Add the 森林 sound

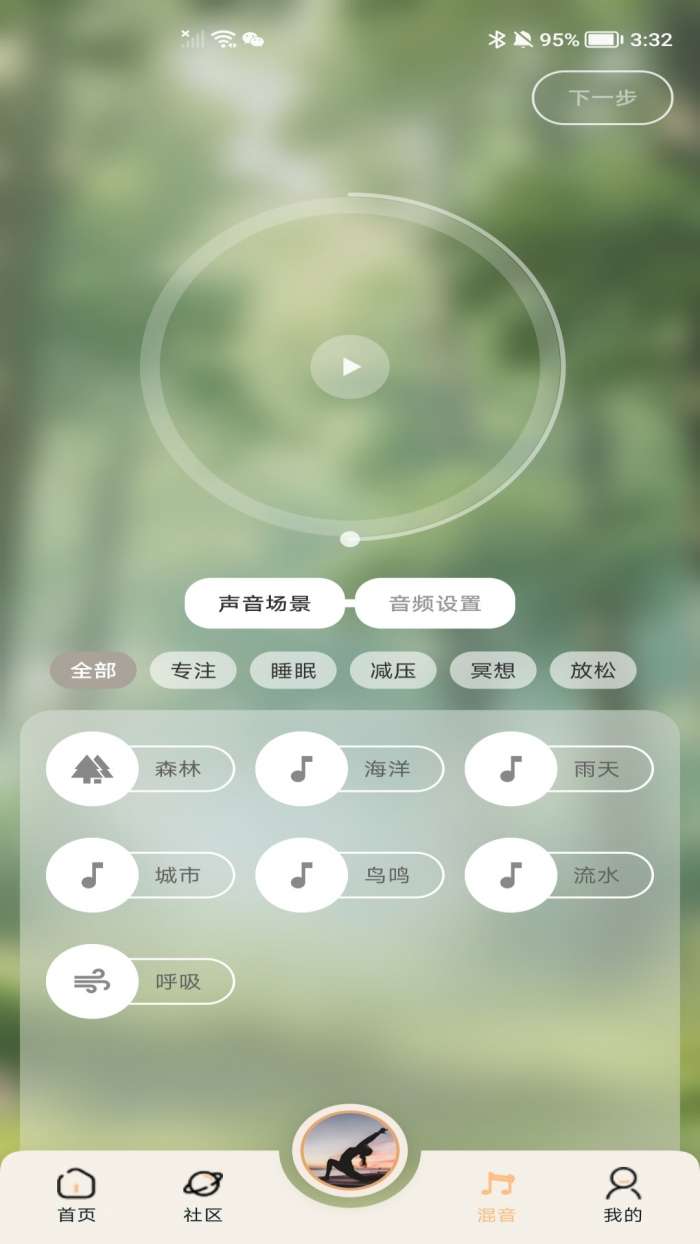[140, 769]
